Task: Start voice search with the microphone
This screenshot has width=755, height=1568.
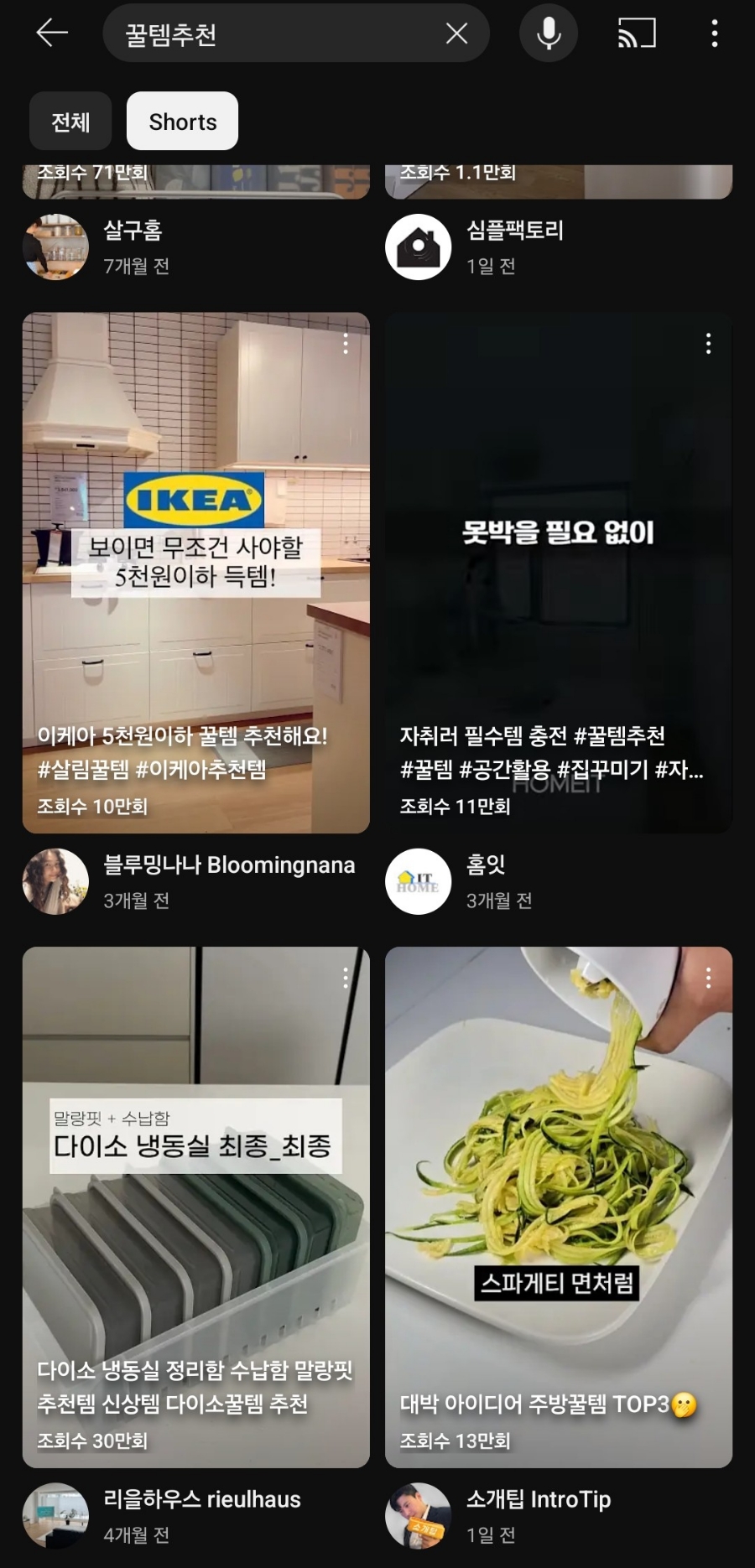Action: pyautogui.click(x=549, y=34)
